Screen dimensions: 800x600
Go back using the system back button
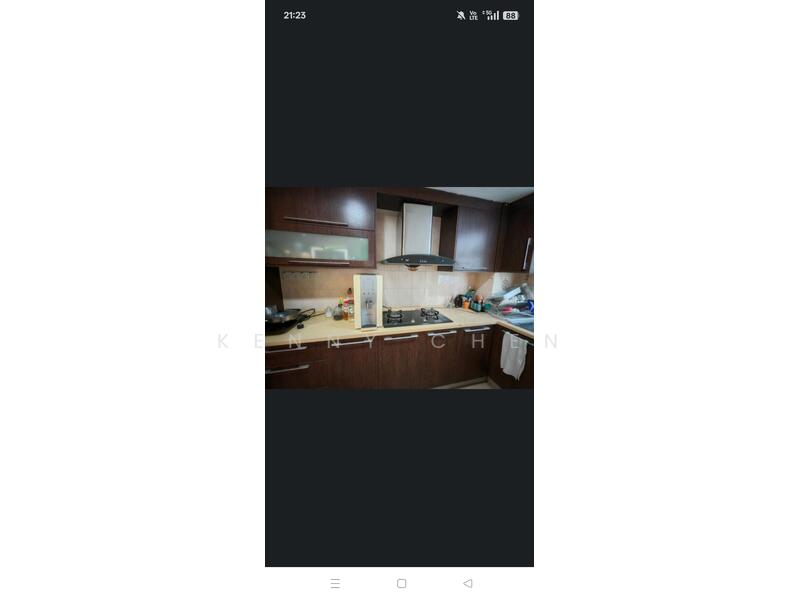click(467, 583)
